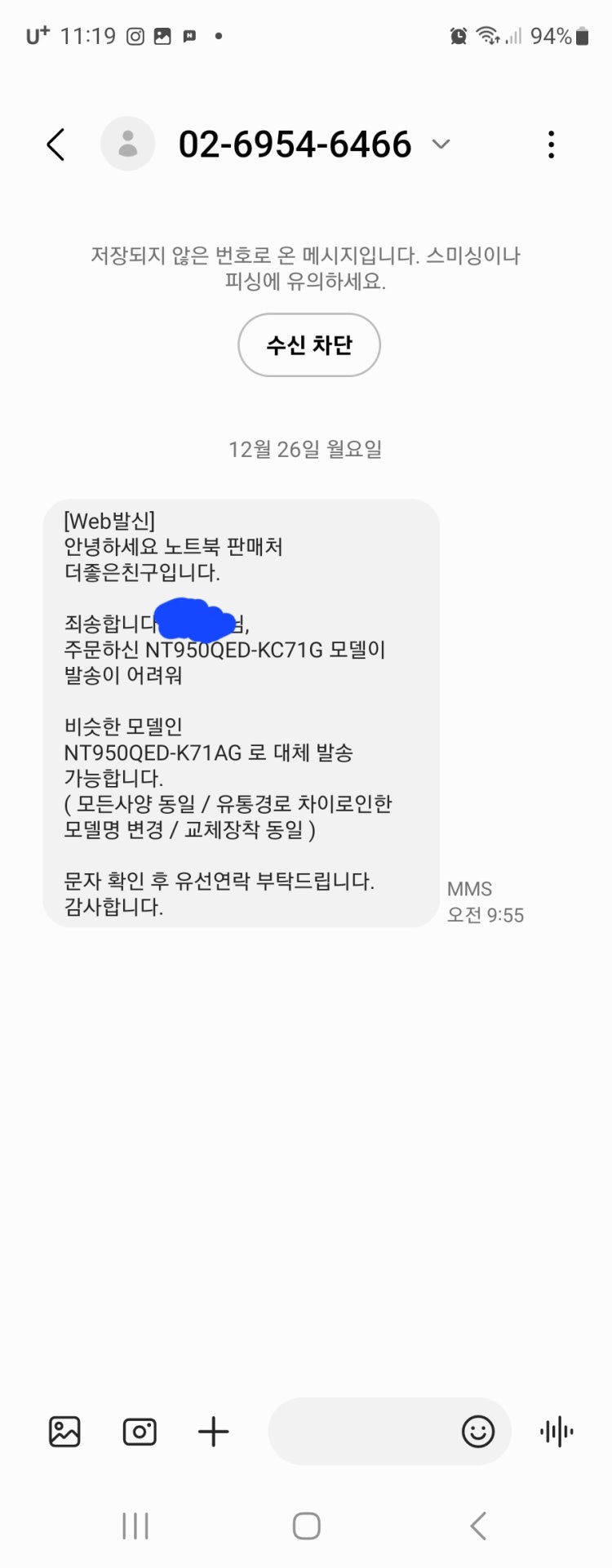Open the emoji picker in the message field
Image resolution: width=612 pixels, height=1568 pixels.
(x=478, y=1431)
